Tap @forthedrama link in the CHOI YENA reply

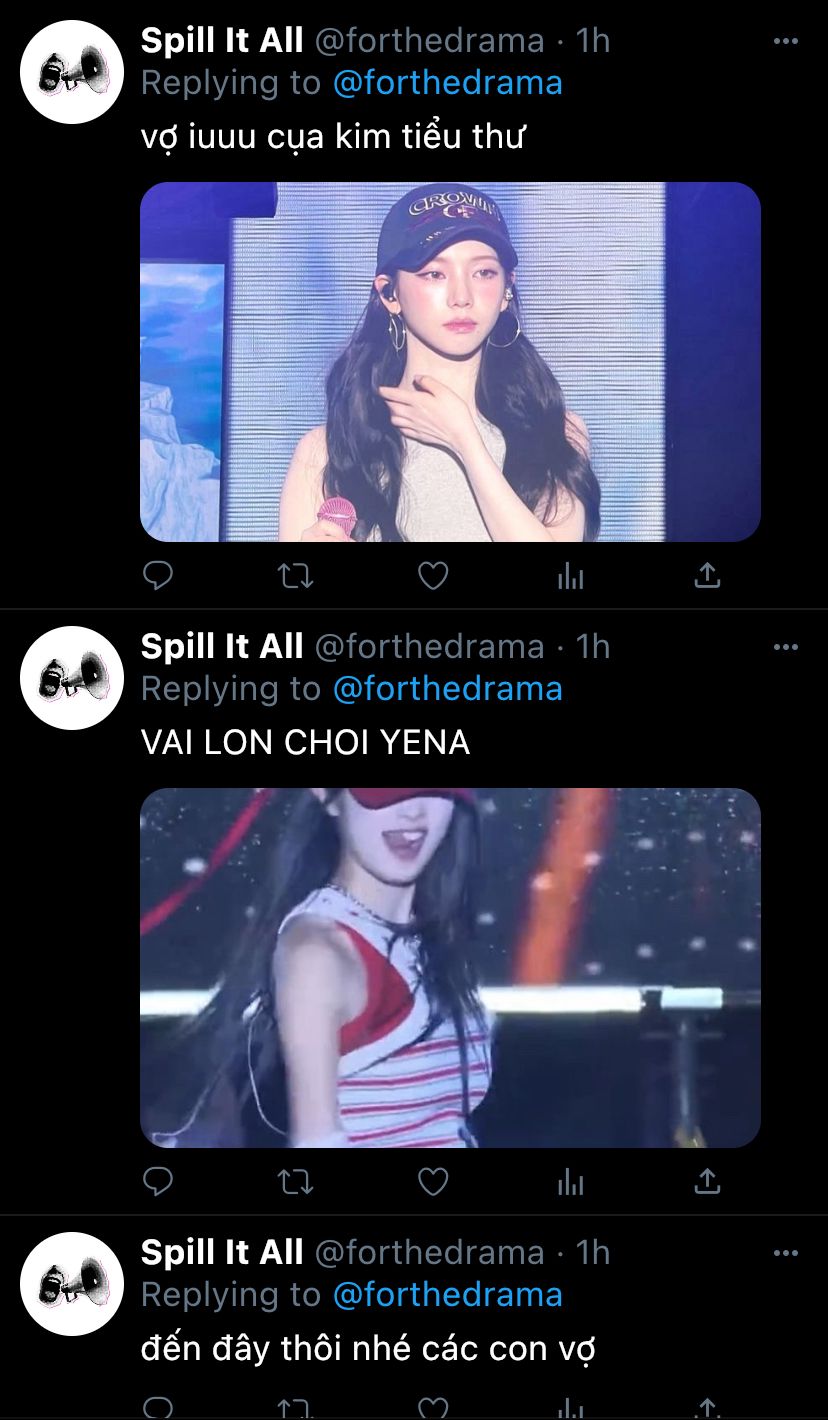(447, 689)
